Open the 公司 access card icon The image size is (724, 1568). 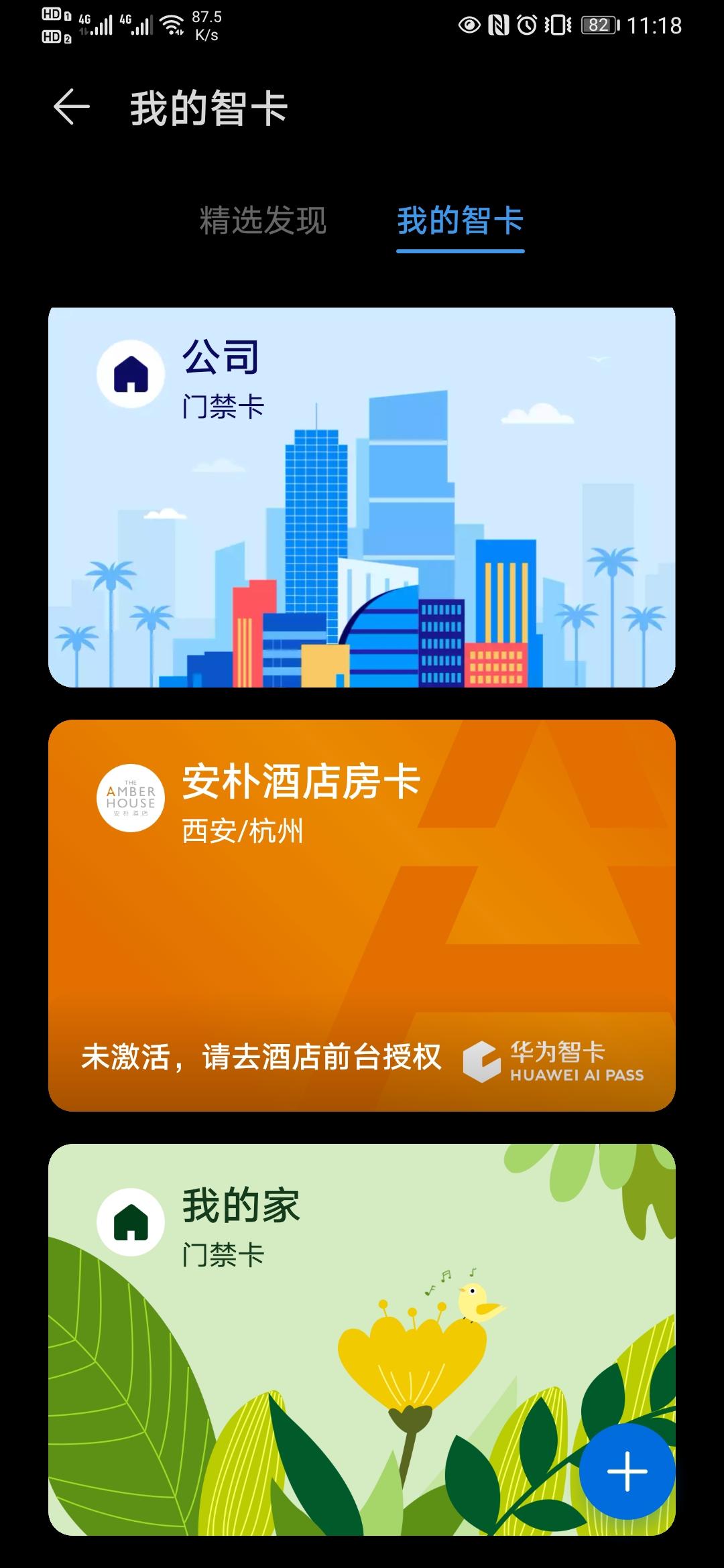[x=131, y=375]
